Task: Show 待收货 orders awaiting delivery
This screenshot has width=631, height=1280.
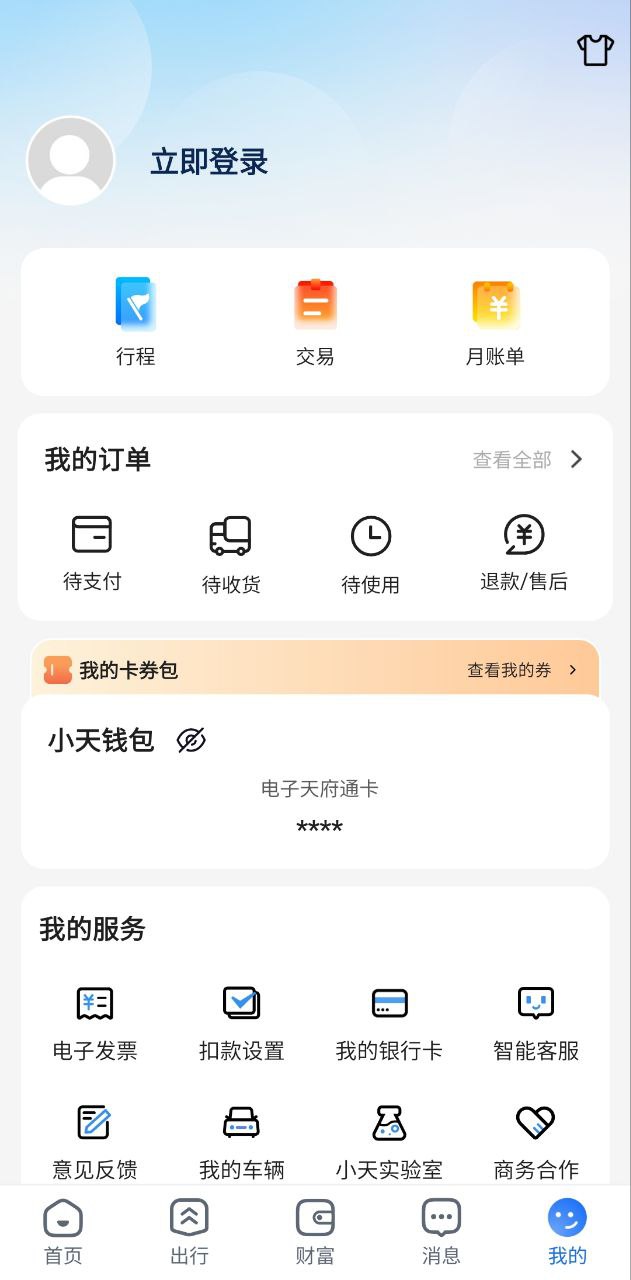Action: [231, 554]
